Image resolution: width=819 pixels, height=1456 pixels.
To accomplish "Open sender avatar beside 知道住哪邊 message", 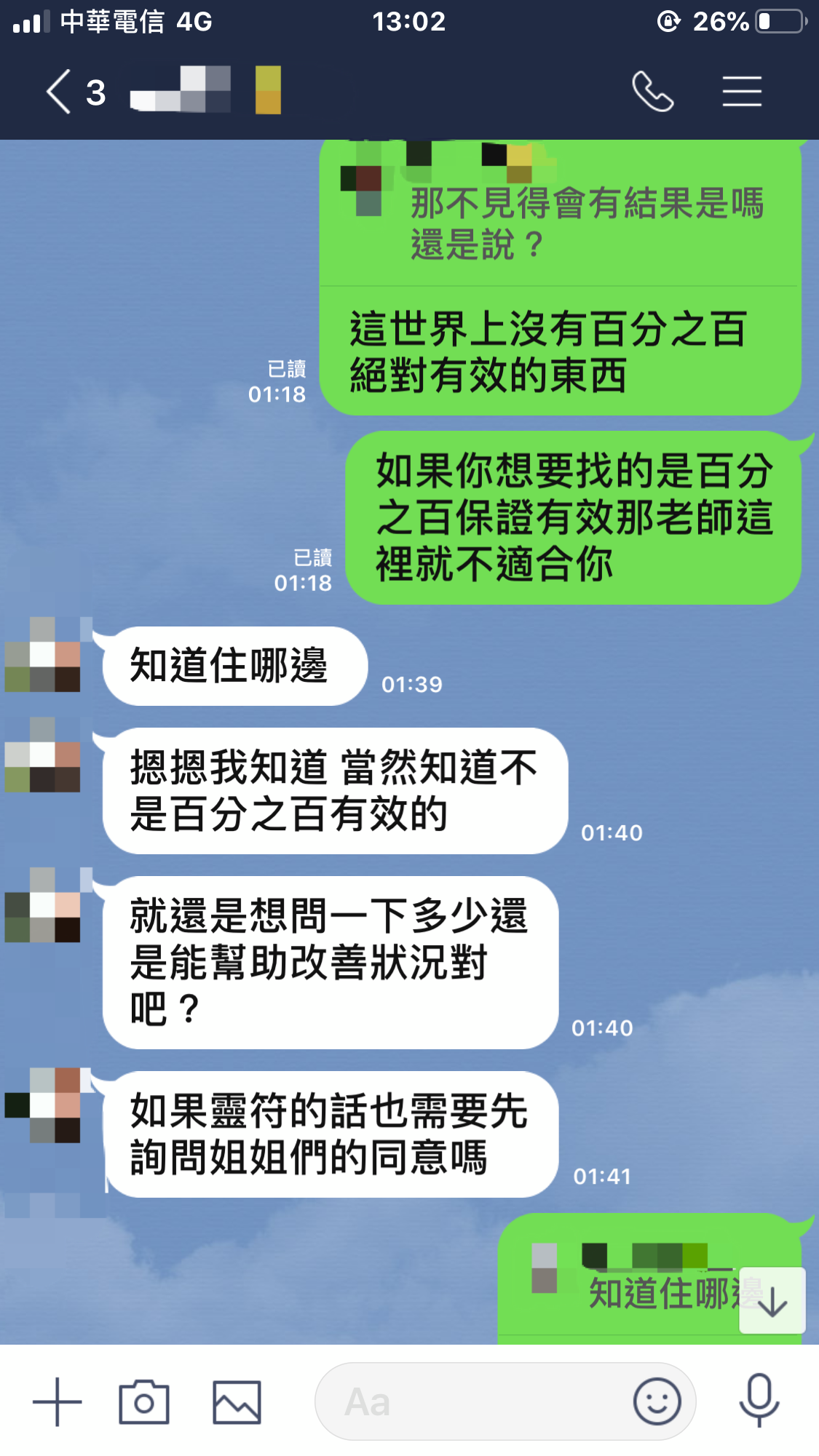I will click(x=44, y=656).
